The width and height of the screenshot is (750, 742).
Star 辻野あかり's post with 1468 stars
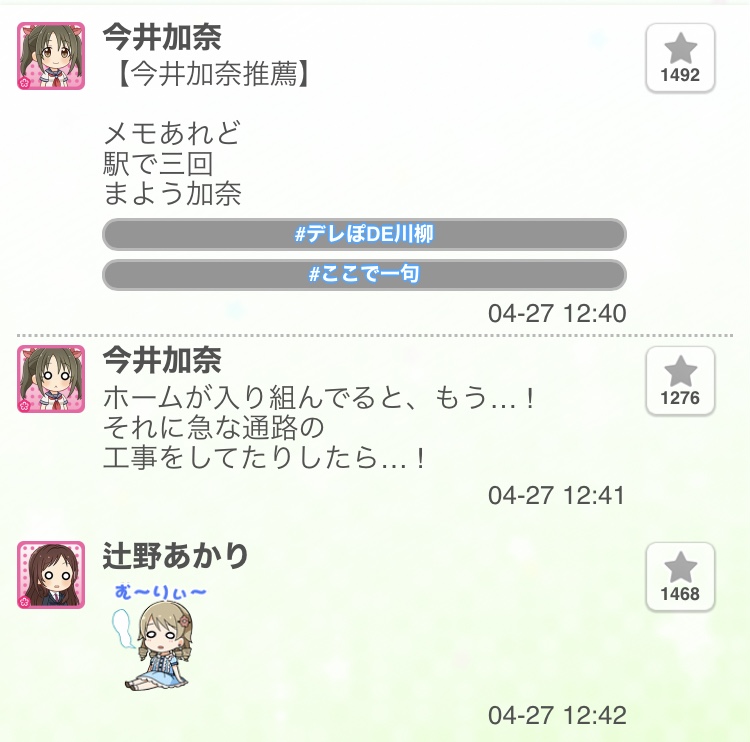click(680, 577)
